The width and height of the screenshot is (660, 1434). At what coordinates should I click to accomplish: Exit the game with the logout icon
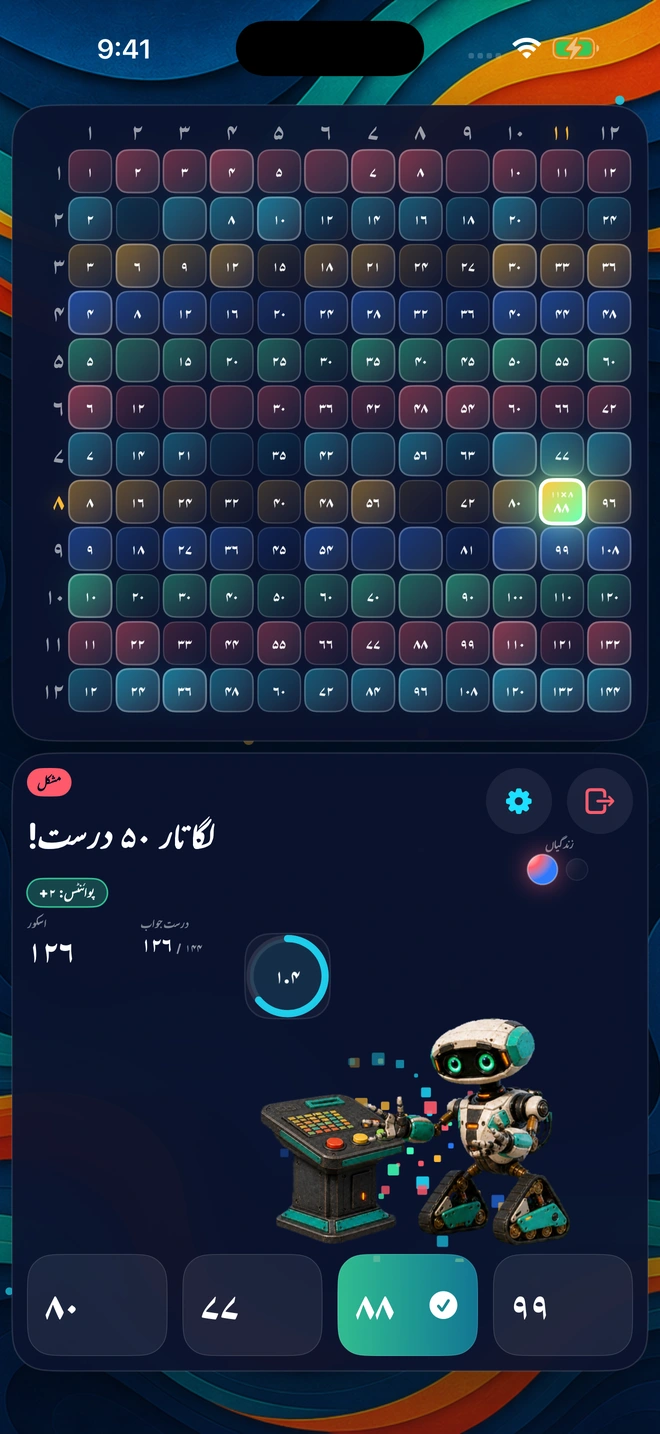pos(600,801)
